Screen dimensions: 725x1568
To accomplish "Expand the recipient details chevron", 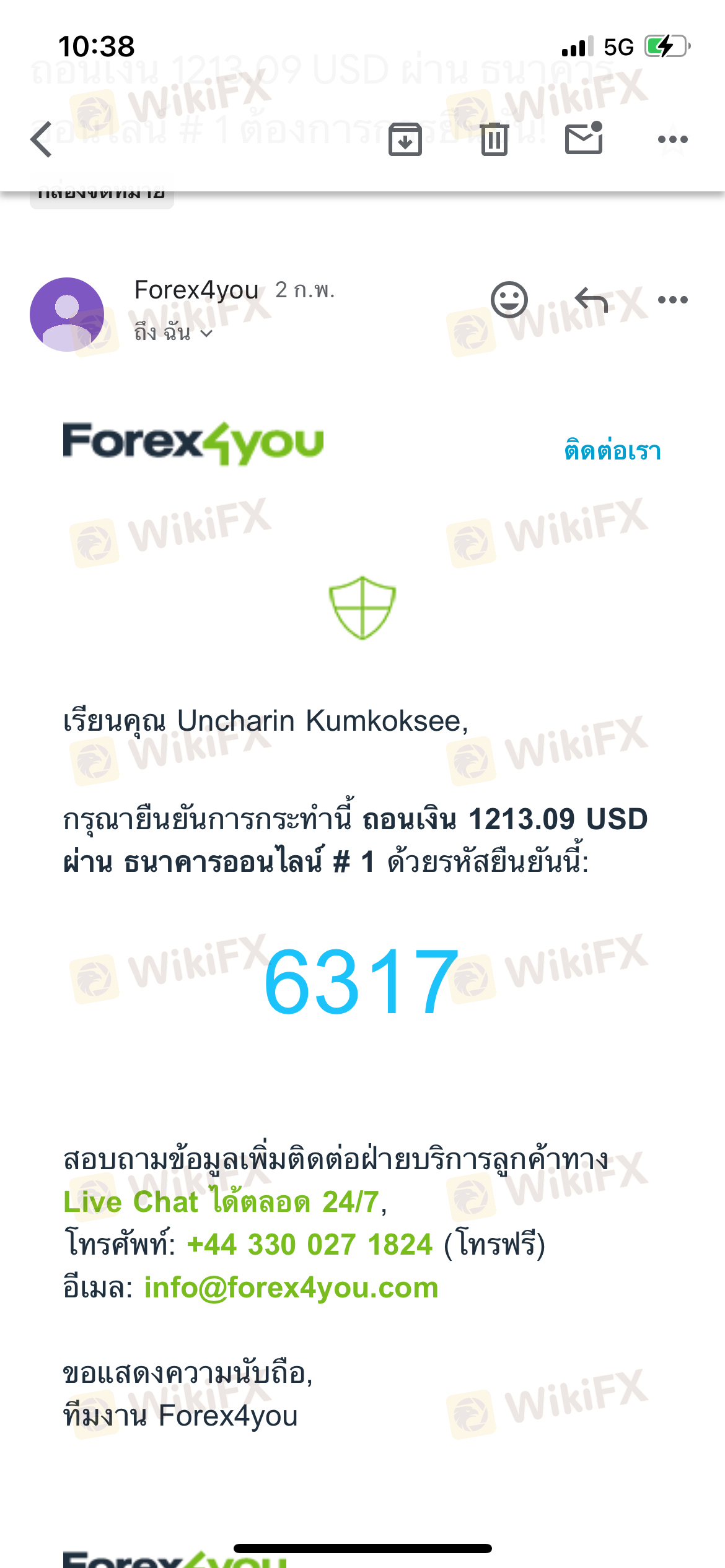I will click(x=207, y=334).
